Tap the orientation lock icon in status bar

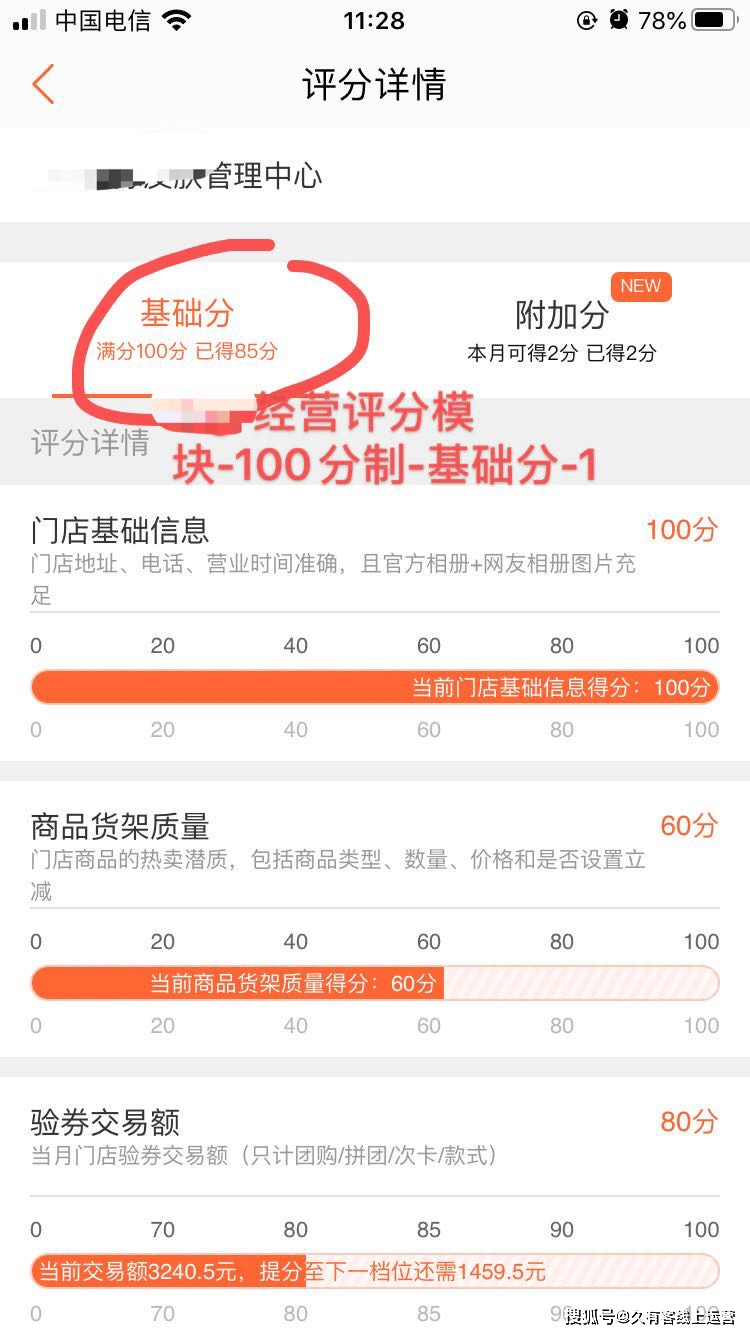coord(587,18)
